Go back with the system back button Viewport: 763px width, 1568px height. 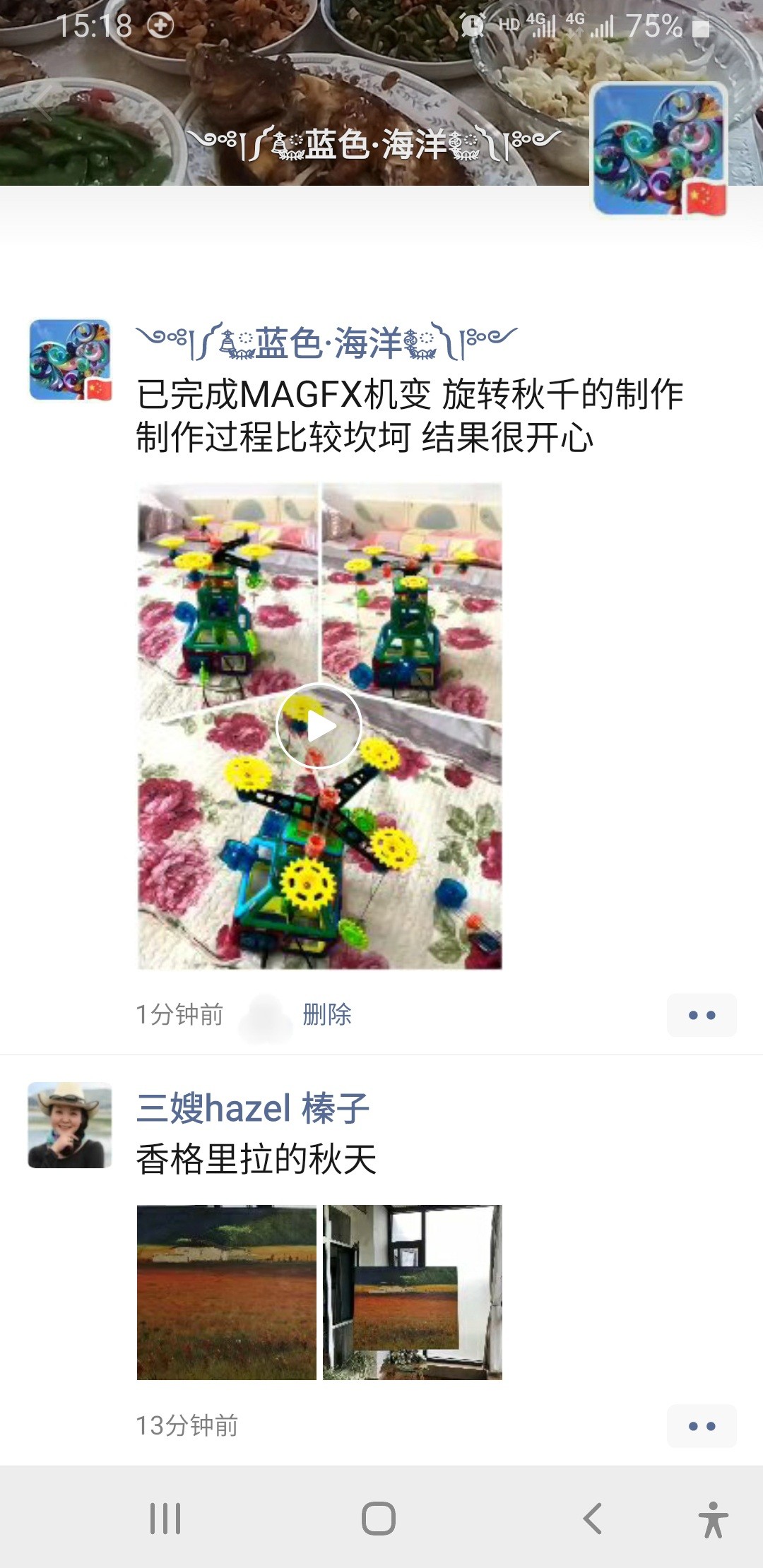click(592, 1518)
